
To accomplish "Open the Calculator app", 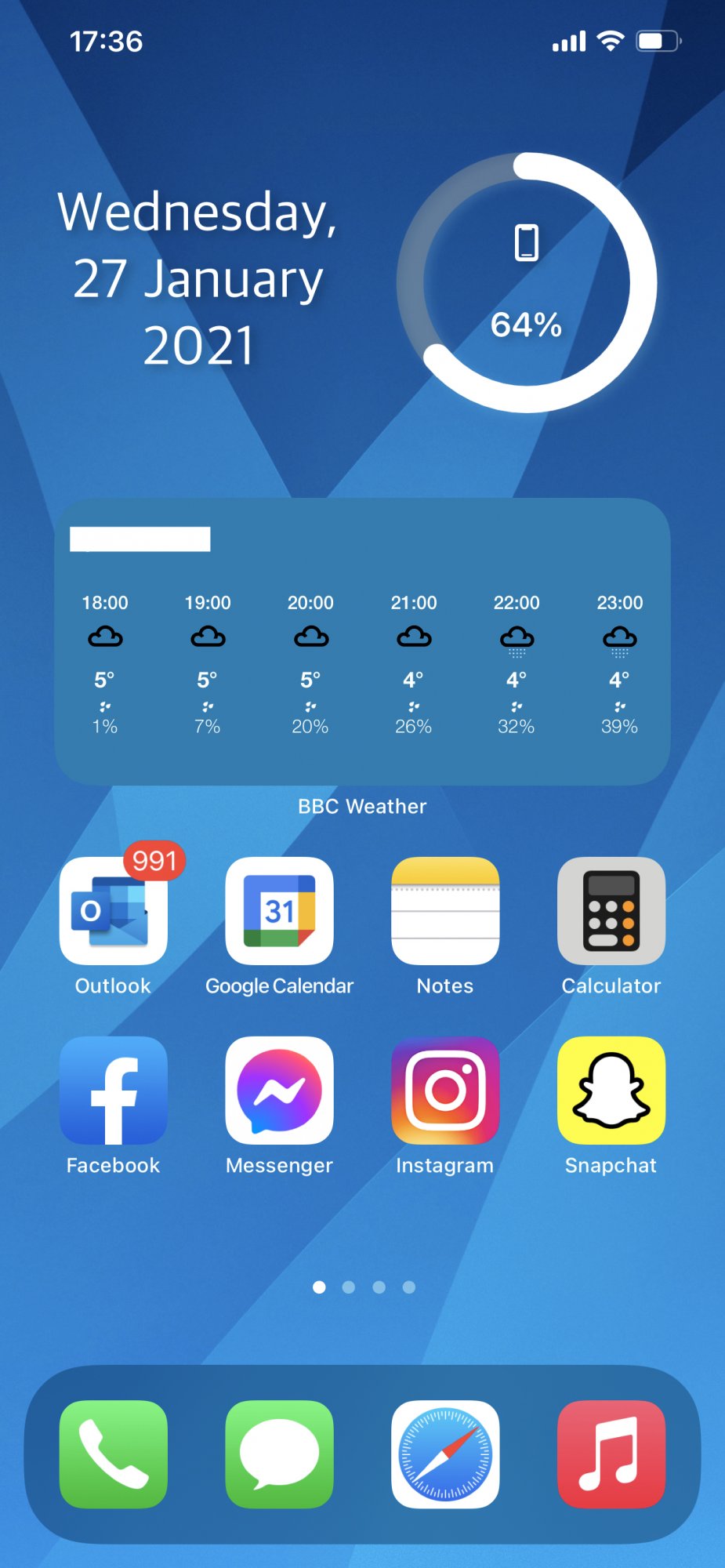I will pos(611,911).
